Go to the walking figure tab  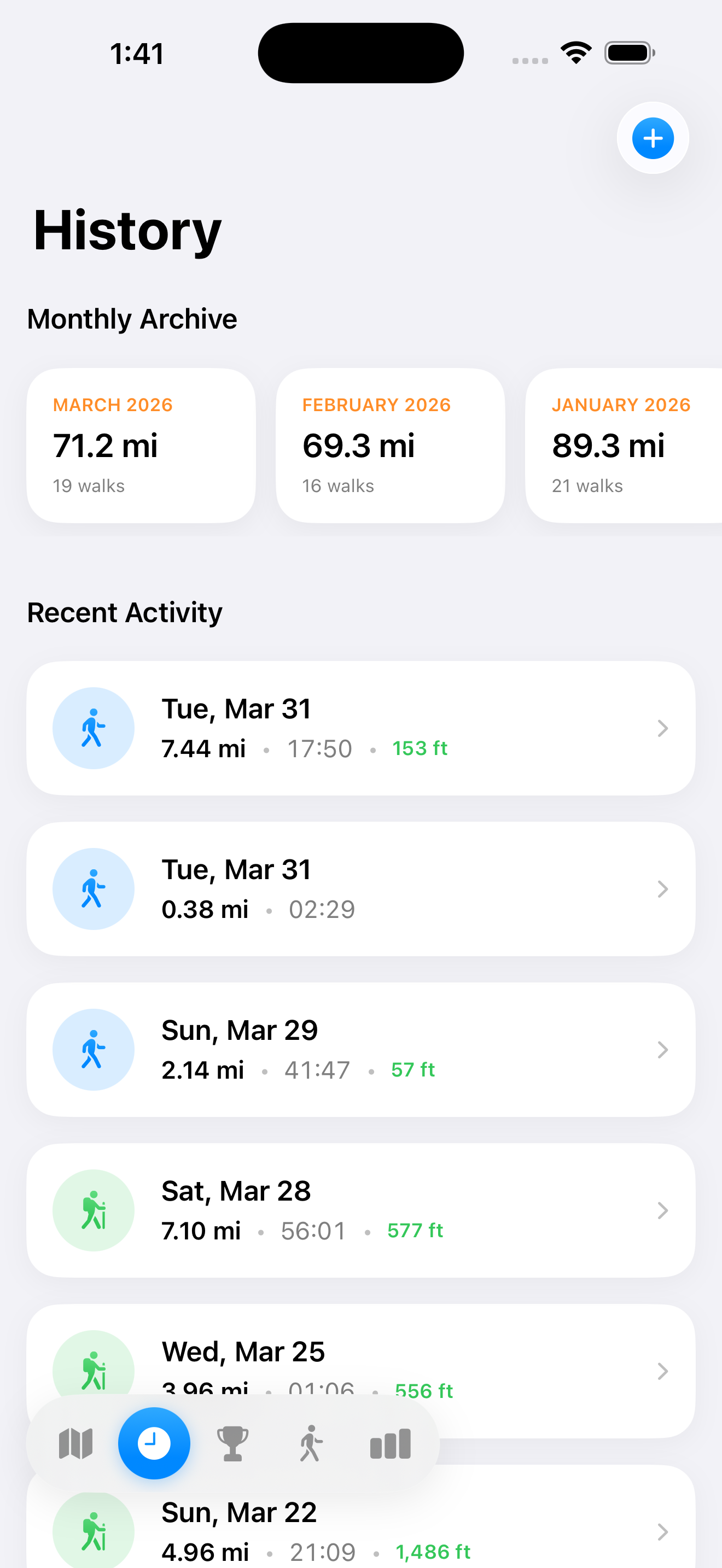(311, 1444)
